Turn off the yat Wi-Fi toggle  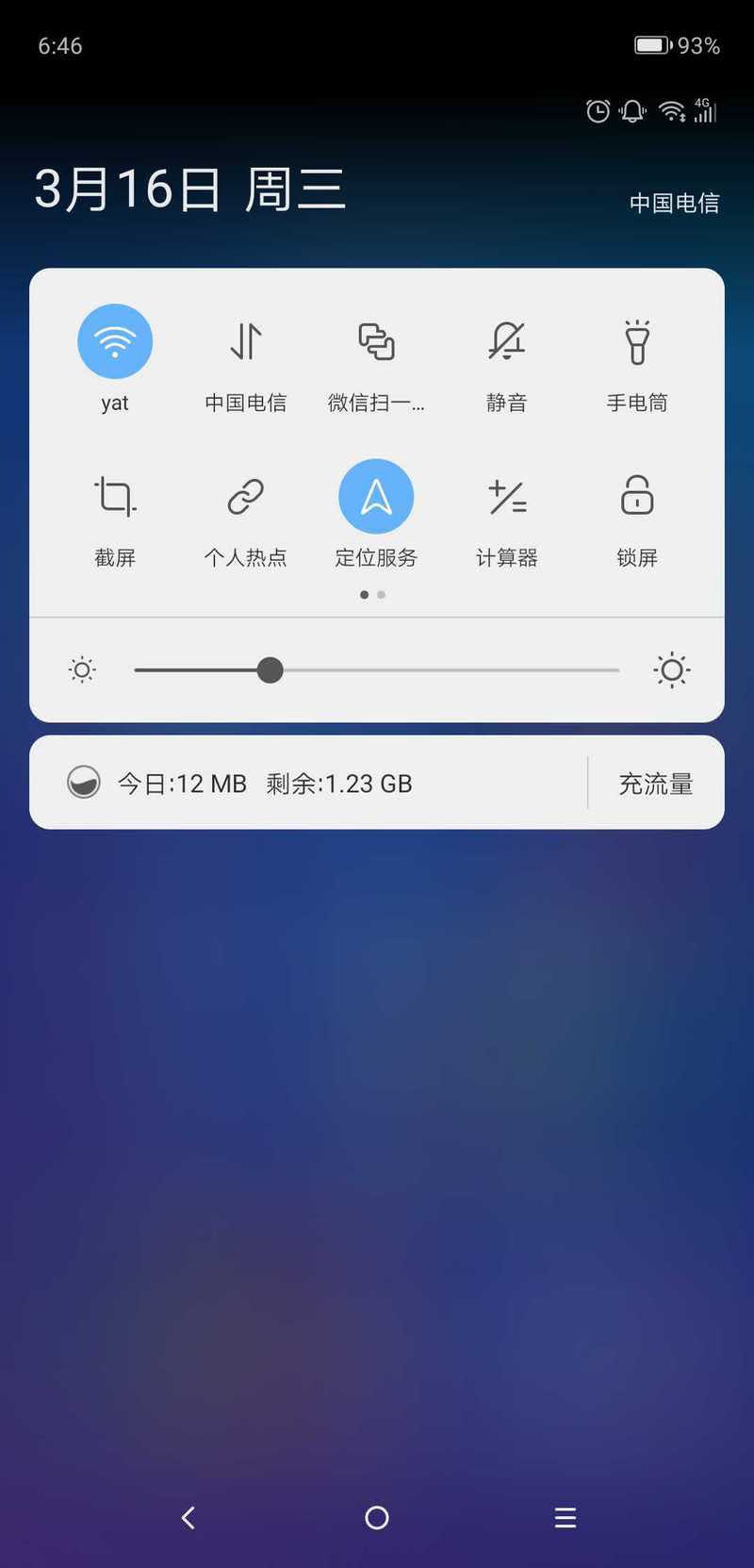click(115, 341)
